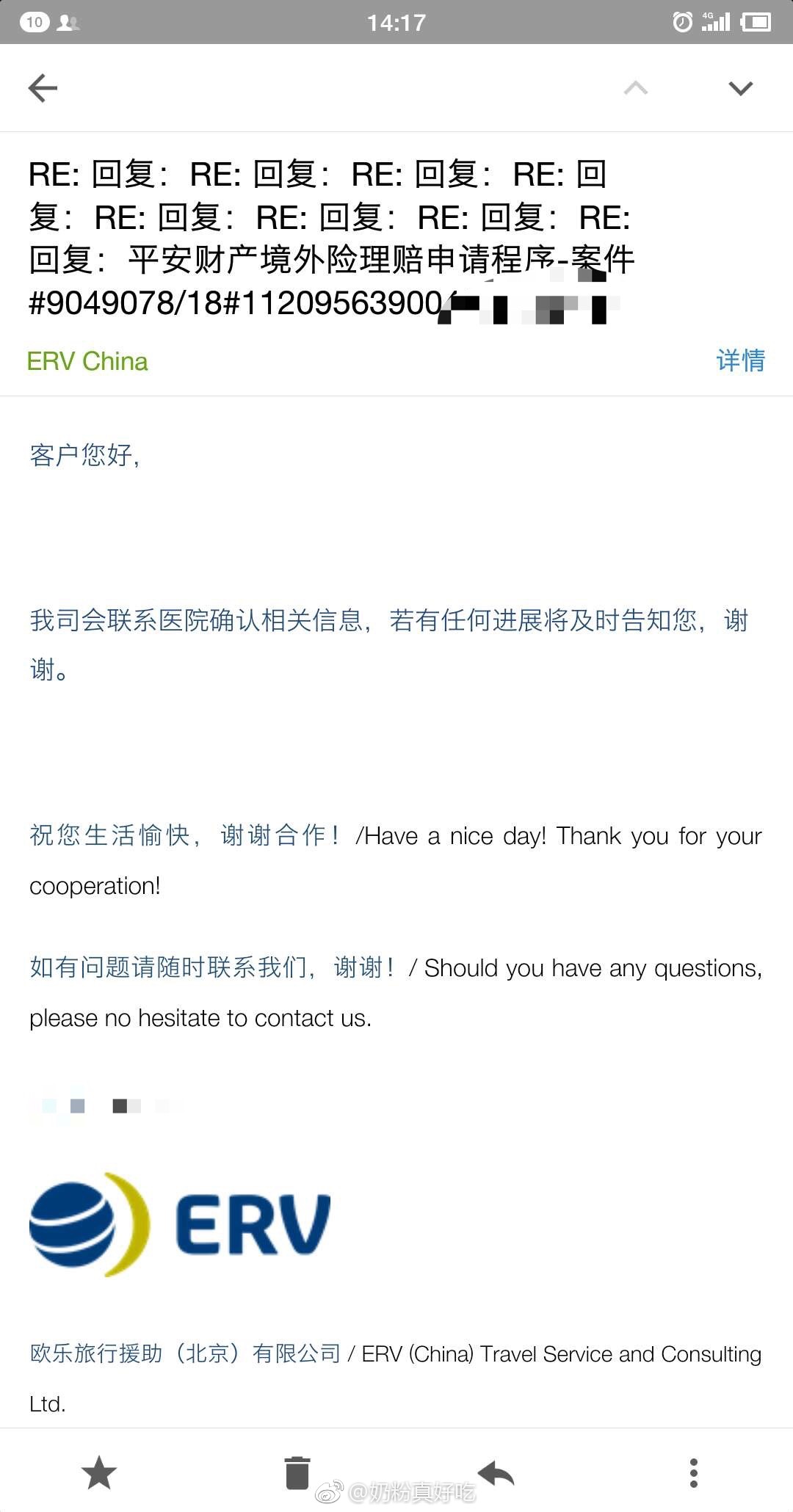Tap the sender name ERV China
793x1512 pixels.
pos(87,361)
